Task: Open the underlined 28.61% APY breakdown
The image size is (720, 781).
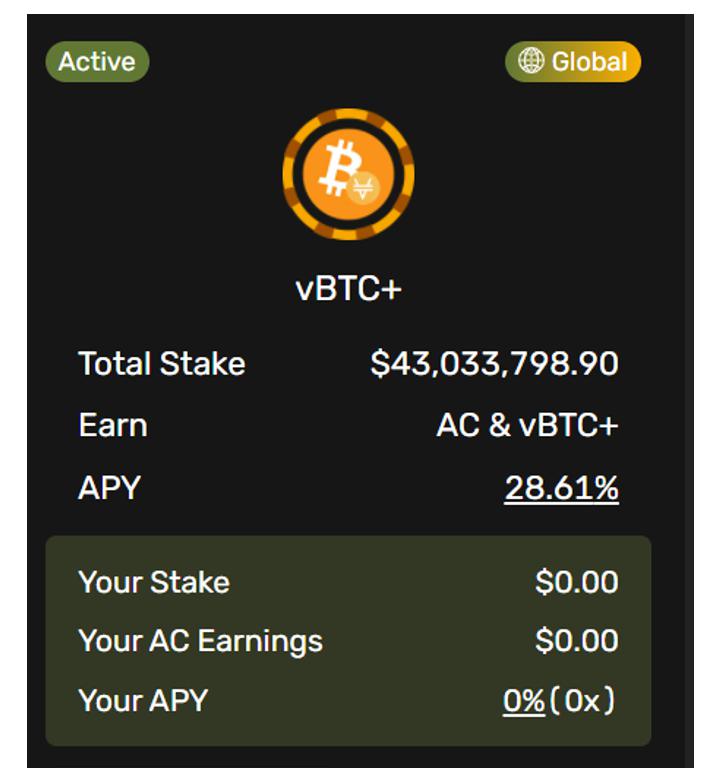Action: coord(561,488)
